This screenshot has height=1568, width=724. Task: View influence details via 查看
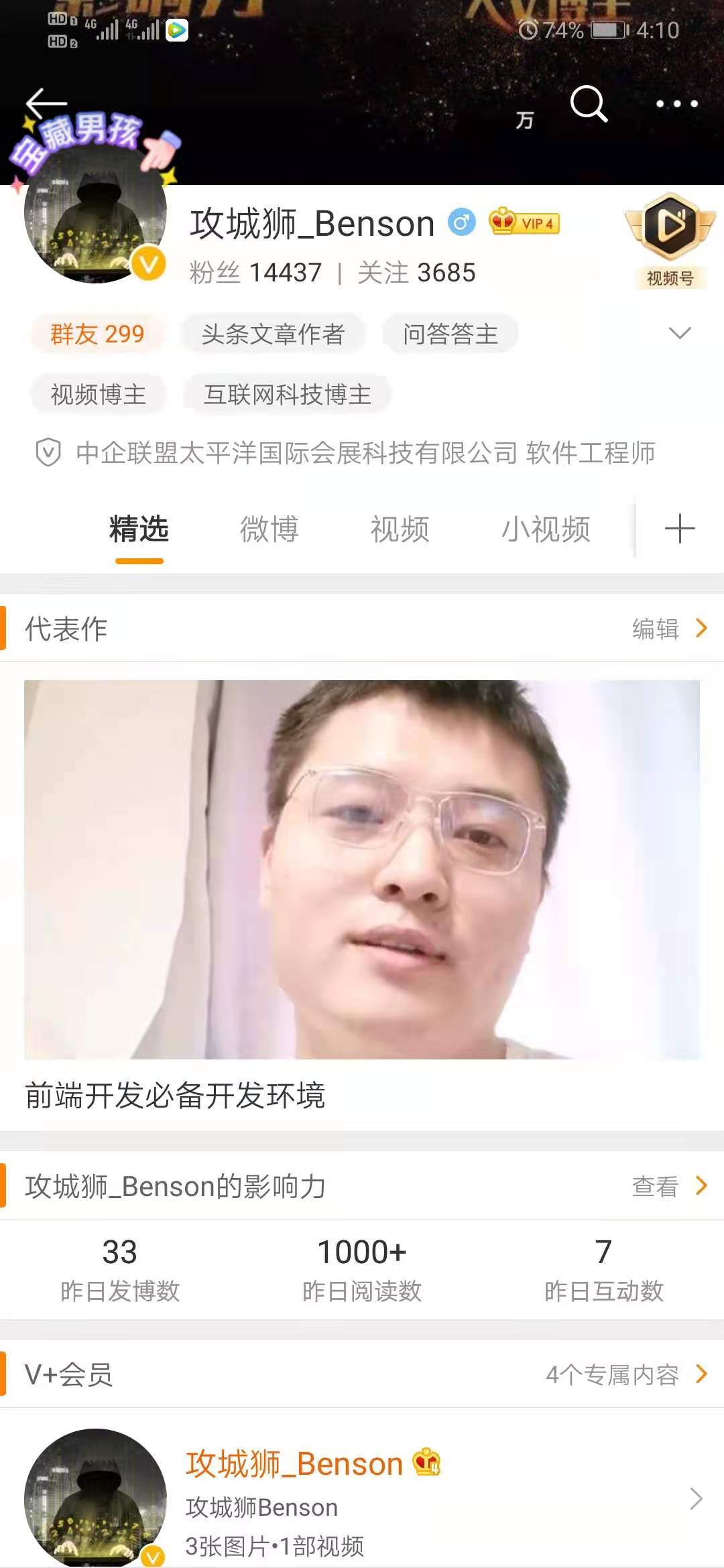coord(668,1186)
